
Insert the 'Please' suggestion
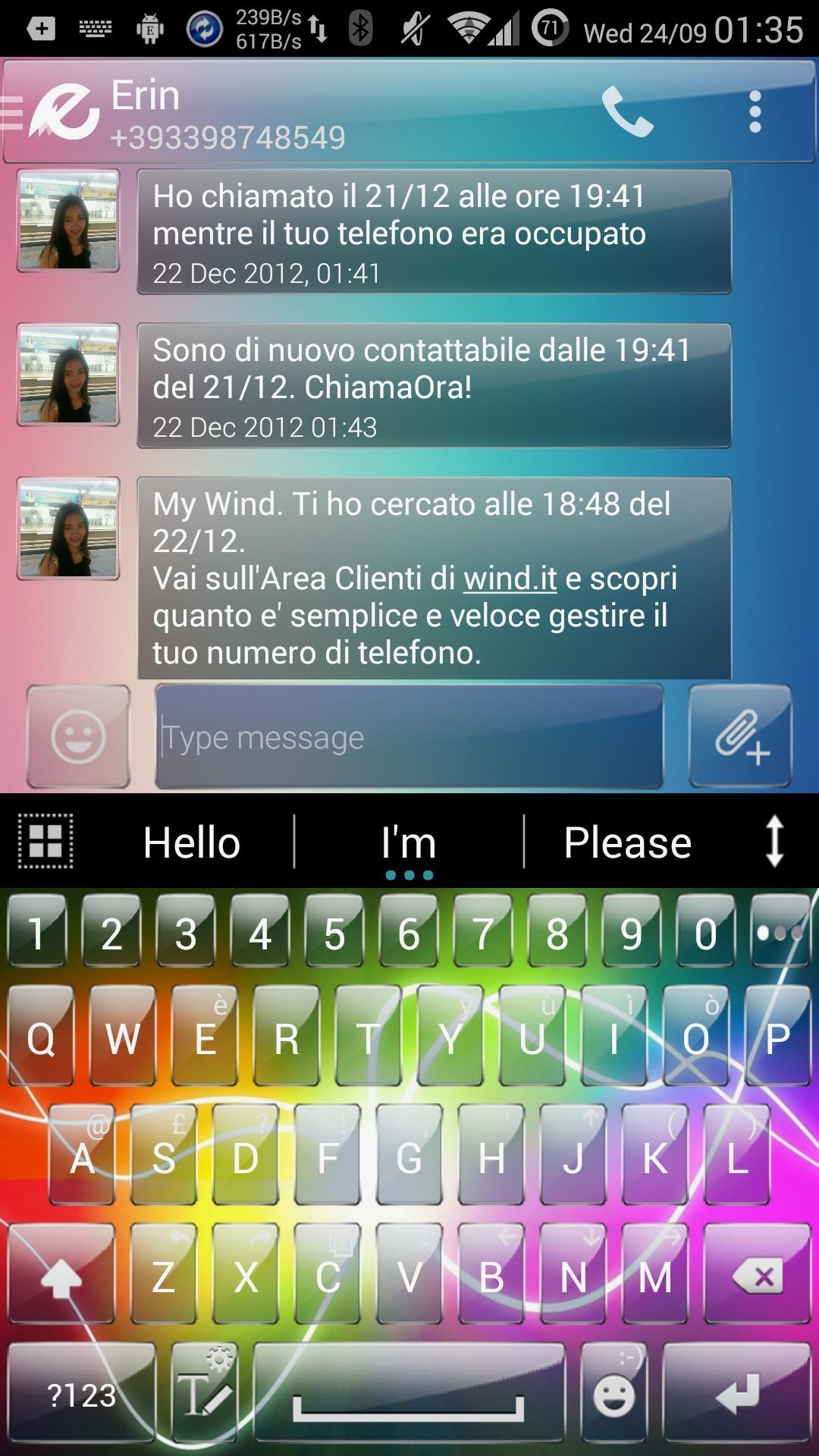coord(627,843)
